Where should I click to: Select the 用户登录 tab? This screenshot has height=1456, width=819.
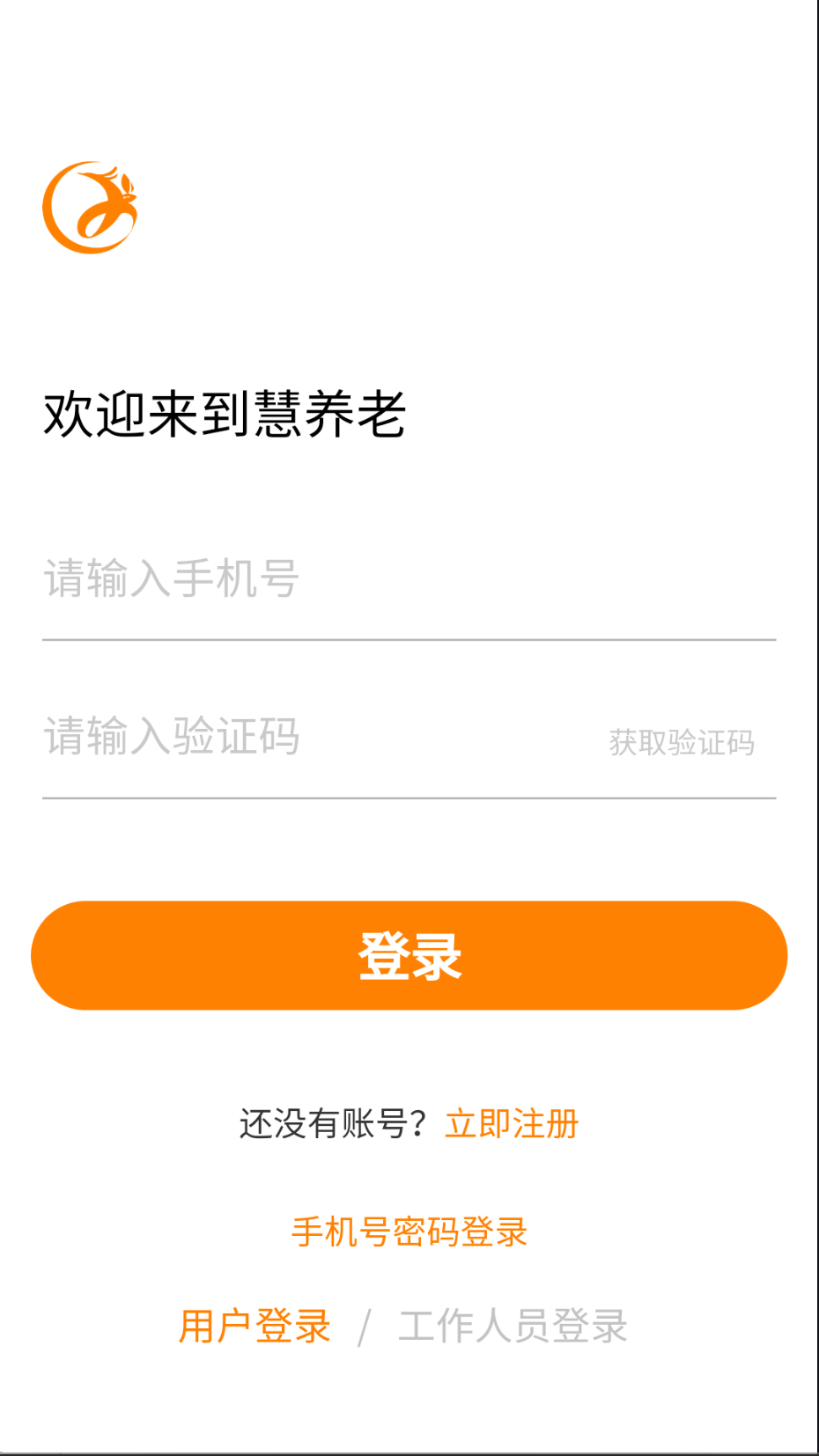point(255,1326)
